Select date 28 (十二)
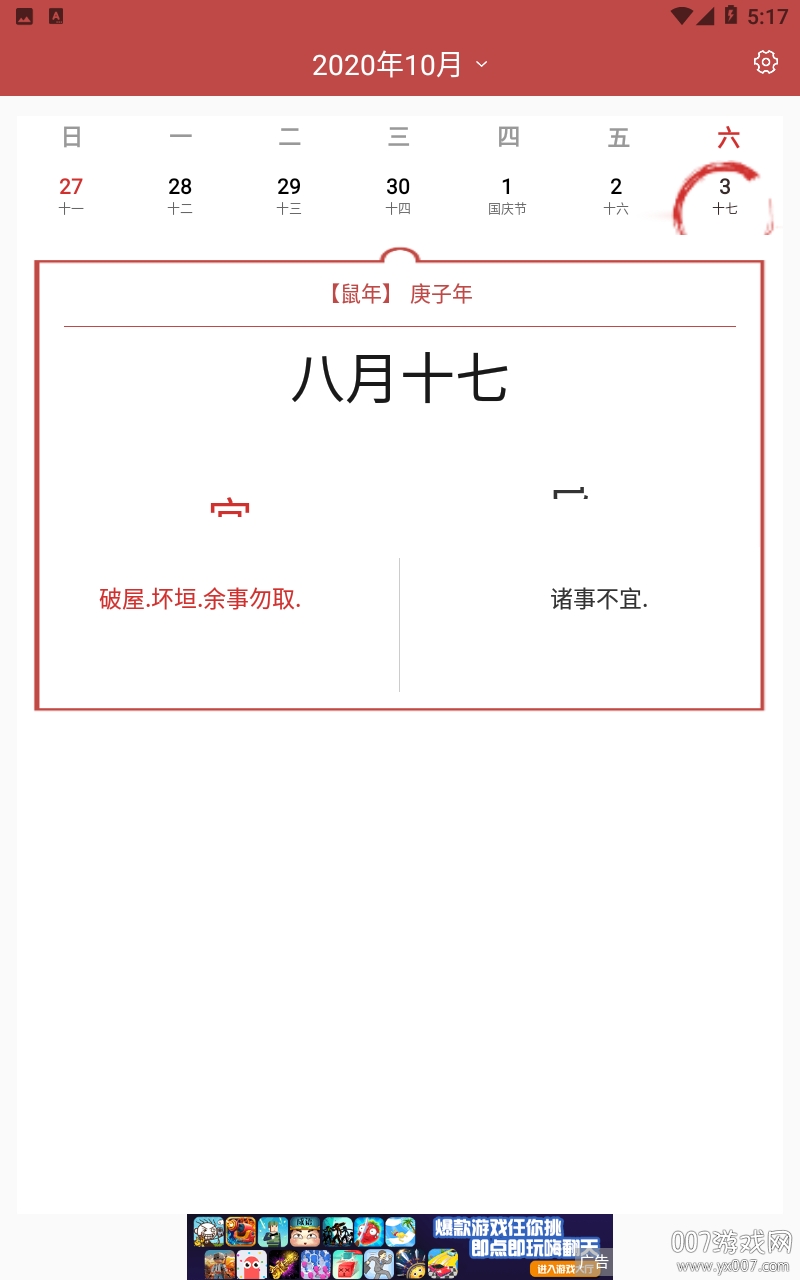 click(180, 195)
